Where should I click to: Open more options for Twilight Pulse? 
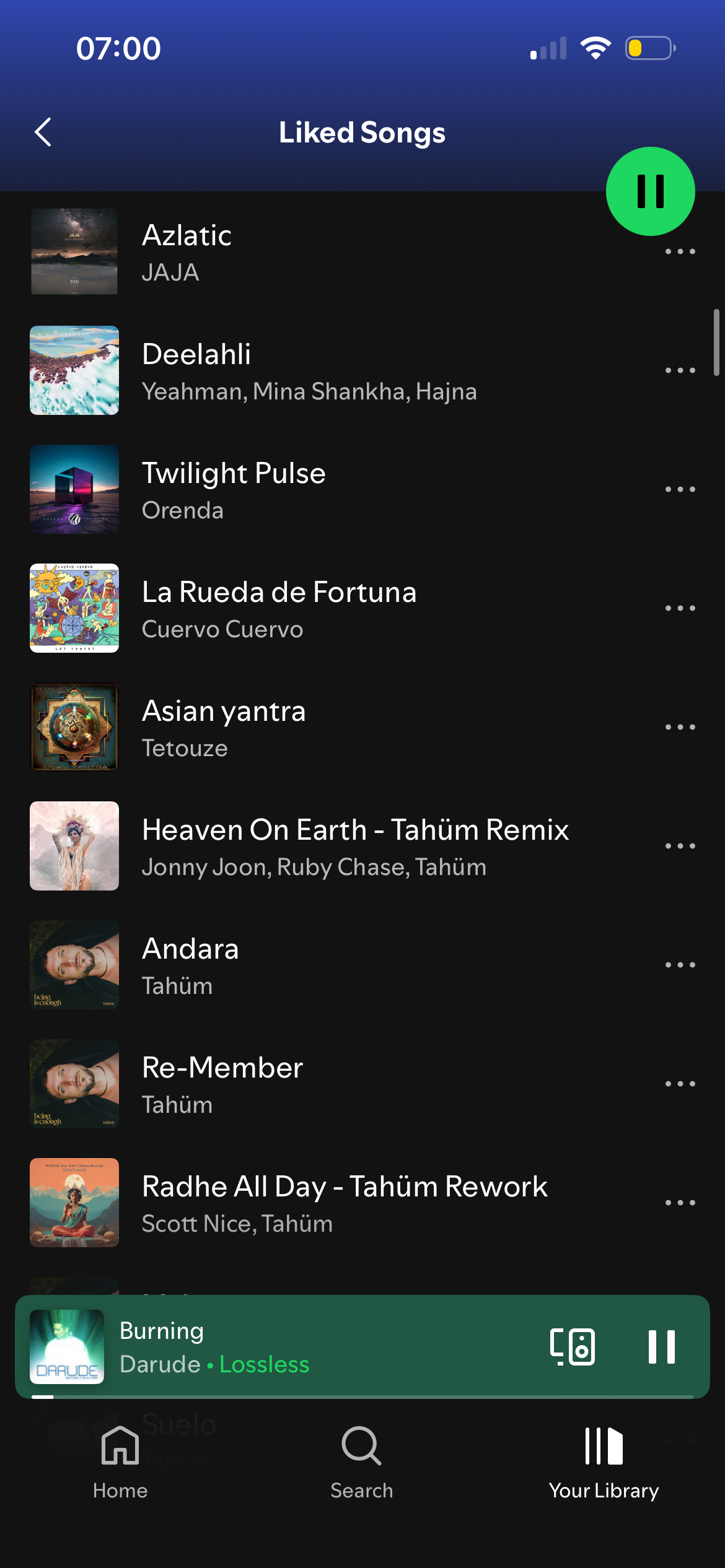[x=680, y=489]
